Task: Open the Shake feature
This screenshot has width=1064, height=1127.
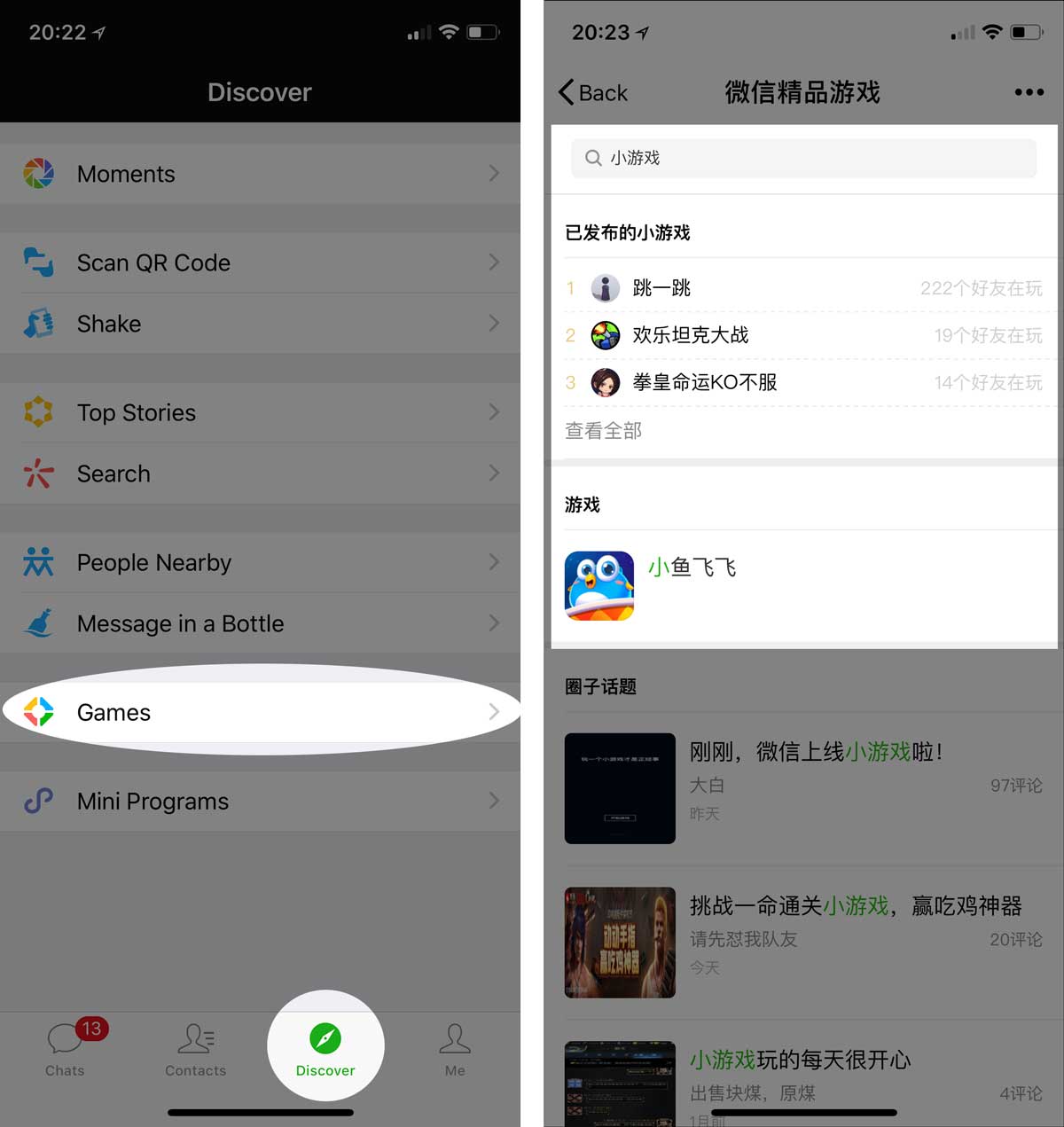Action: 257,324
